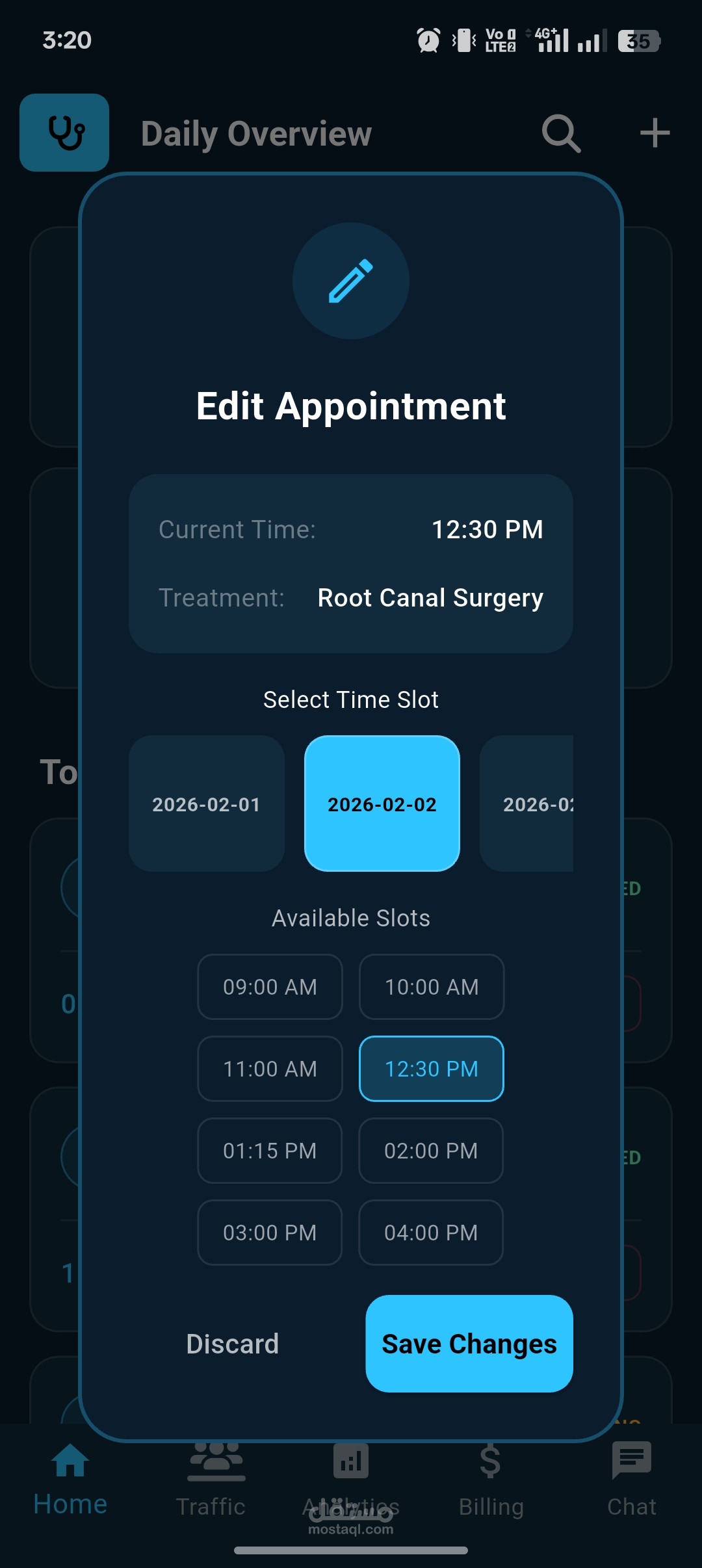702x1568 pixels.
Task: Discard the appointment edits
Action: (233, 1344)
